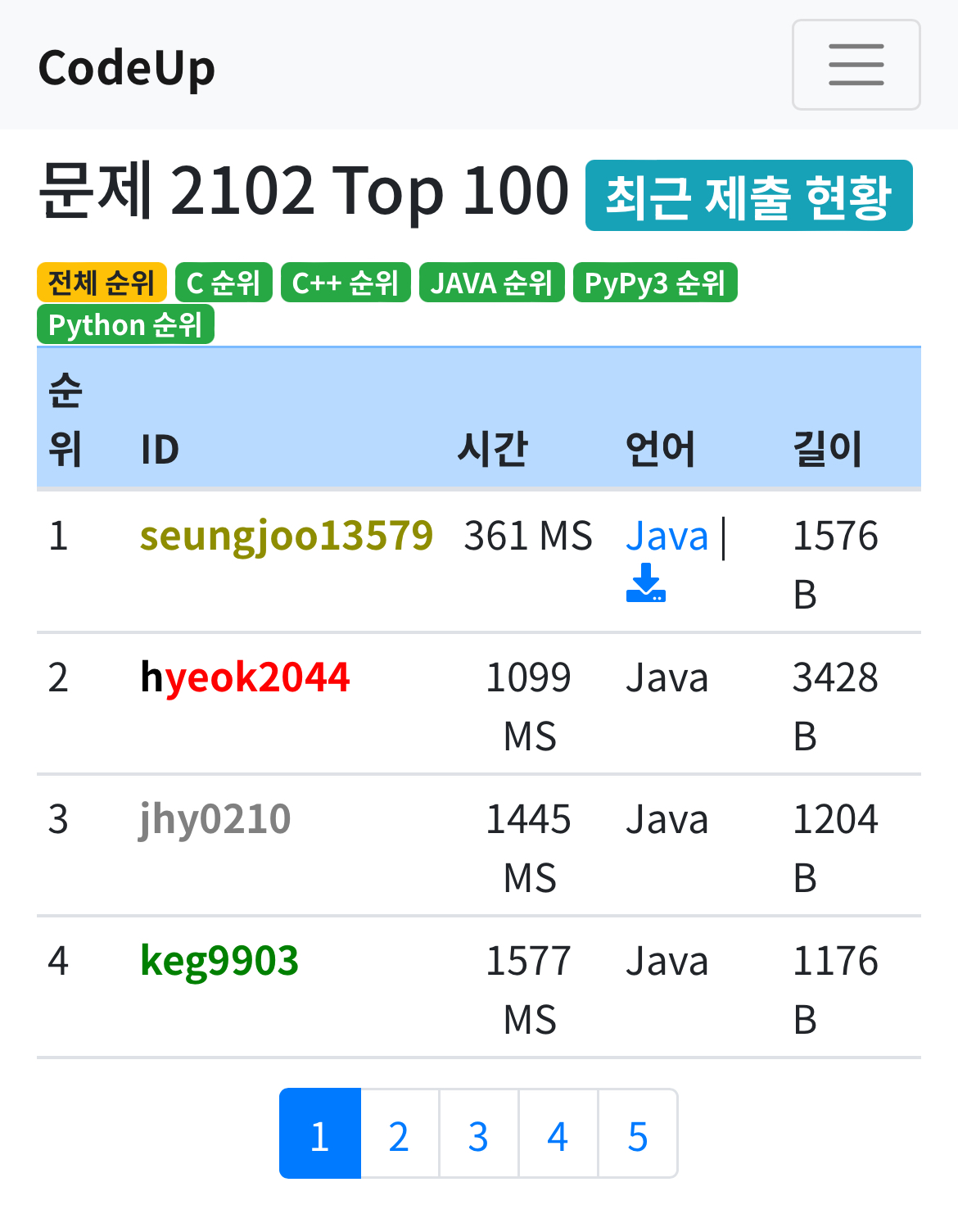958x1232 pixels.
Task: Open 최근 제출 현황 recent submissions
Action: pos(748,196)
